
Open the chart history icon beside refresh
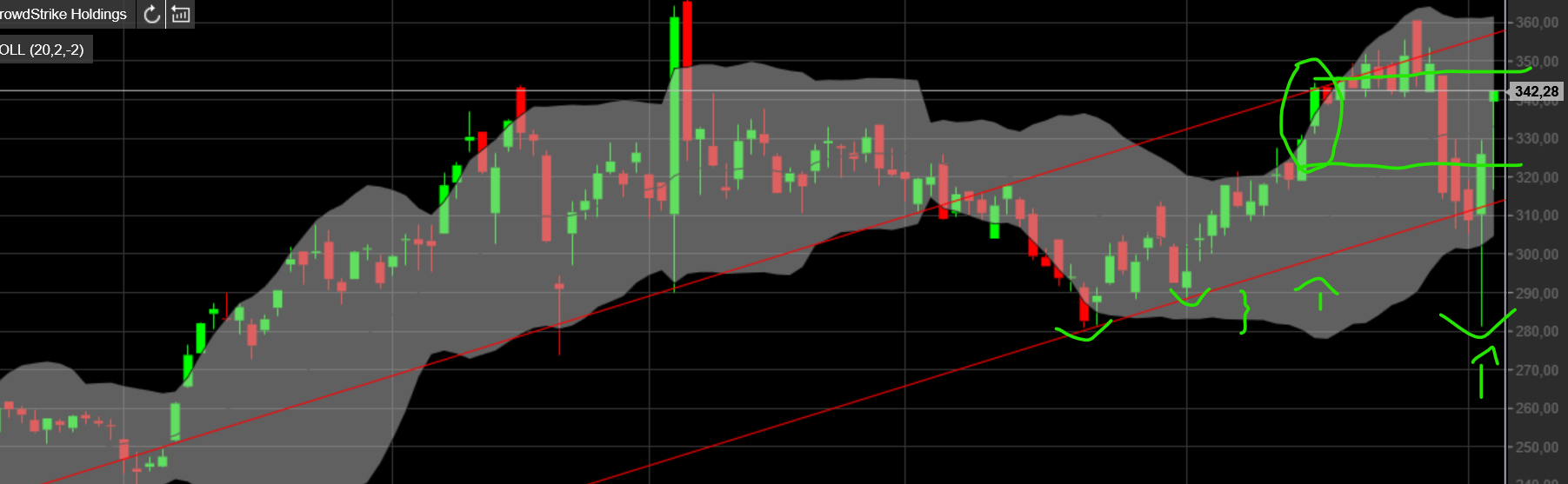pos(181,14)
